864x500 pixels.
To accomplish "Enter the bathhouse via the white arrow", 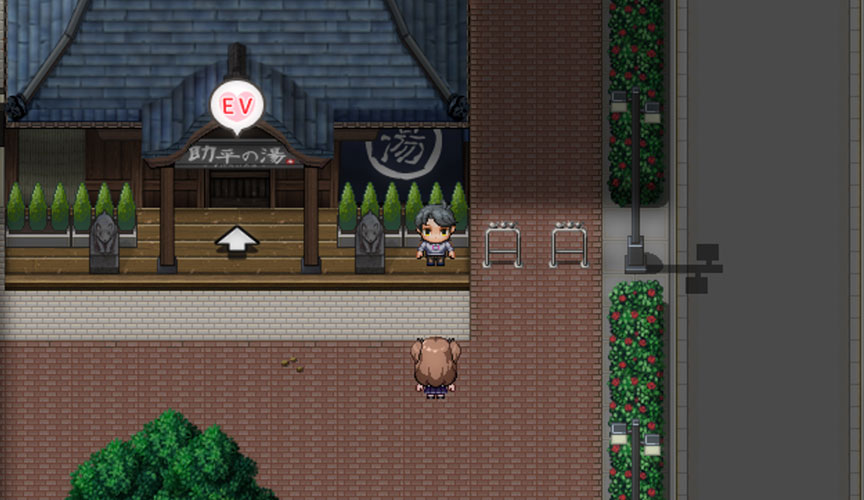I will click(237, 239).
